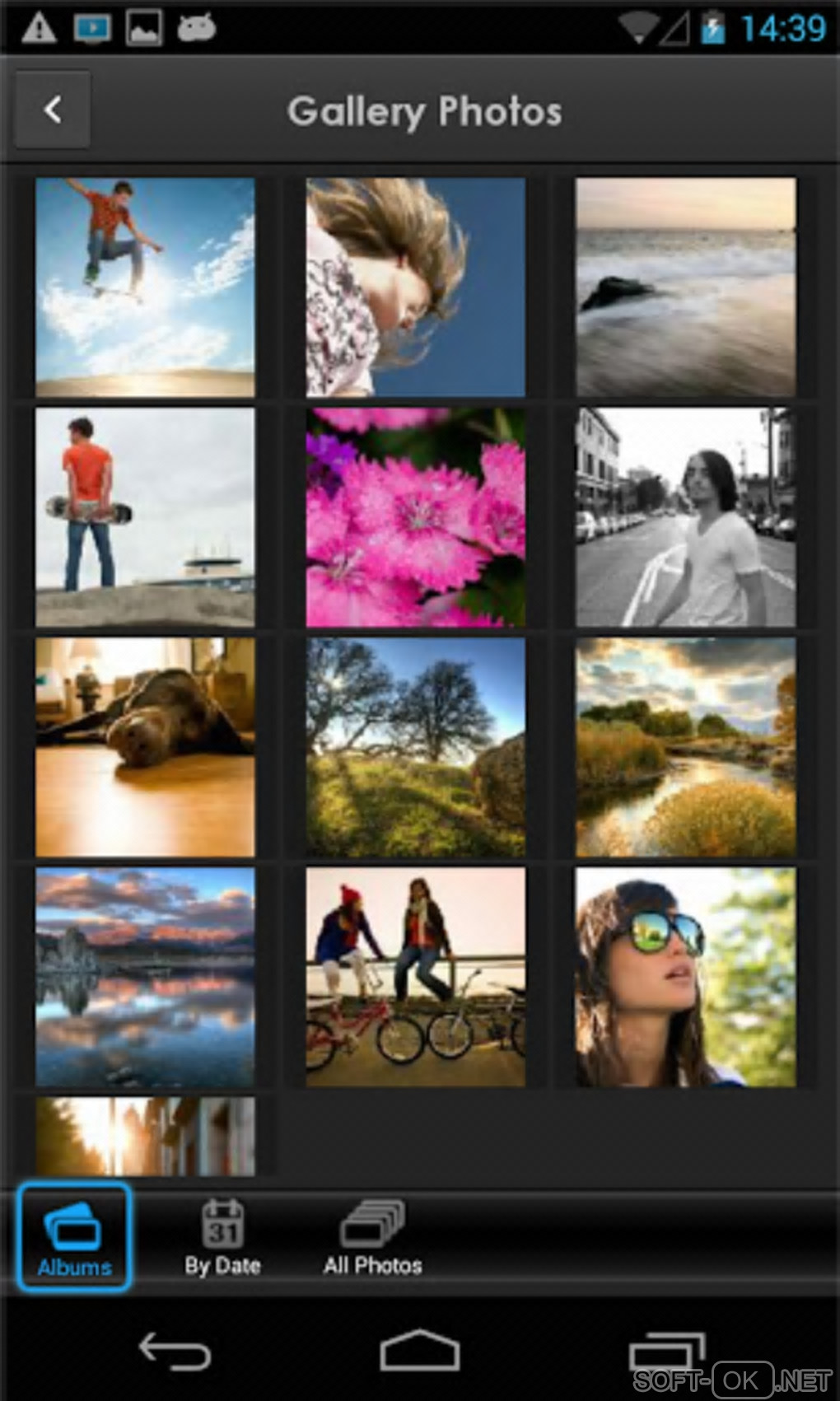Open the black and white street portrait
This screenshot has height=1401, width=840.
tap(685, 517)
